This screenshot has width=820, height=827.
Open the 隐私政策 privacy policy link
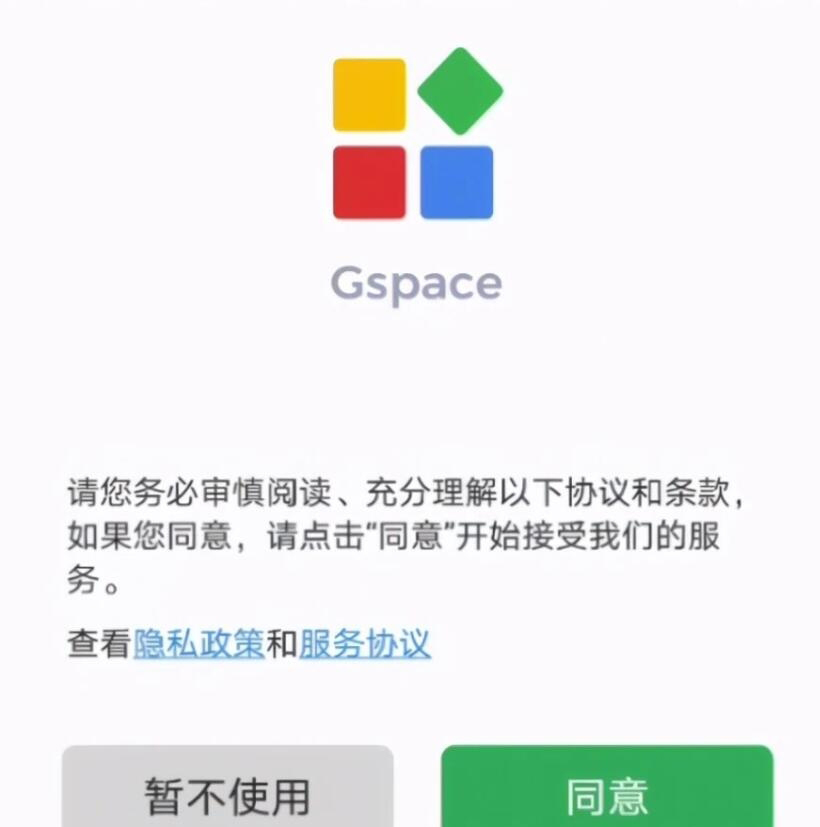pyautogui.click(x=198, y=644)
